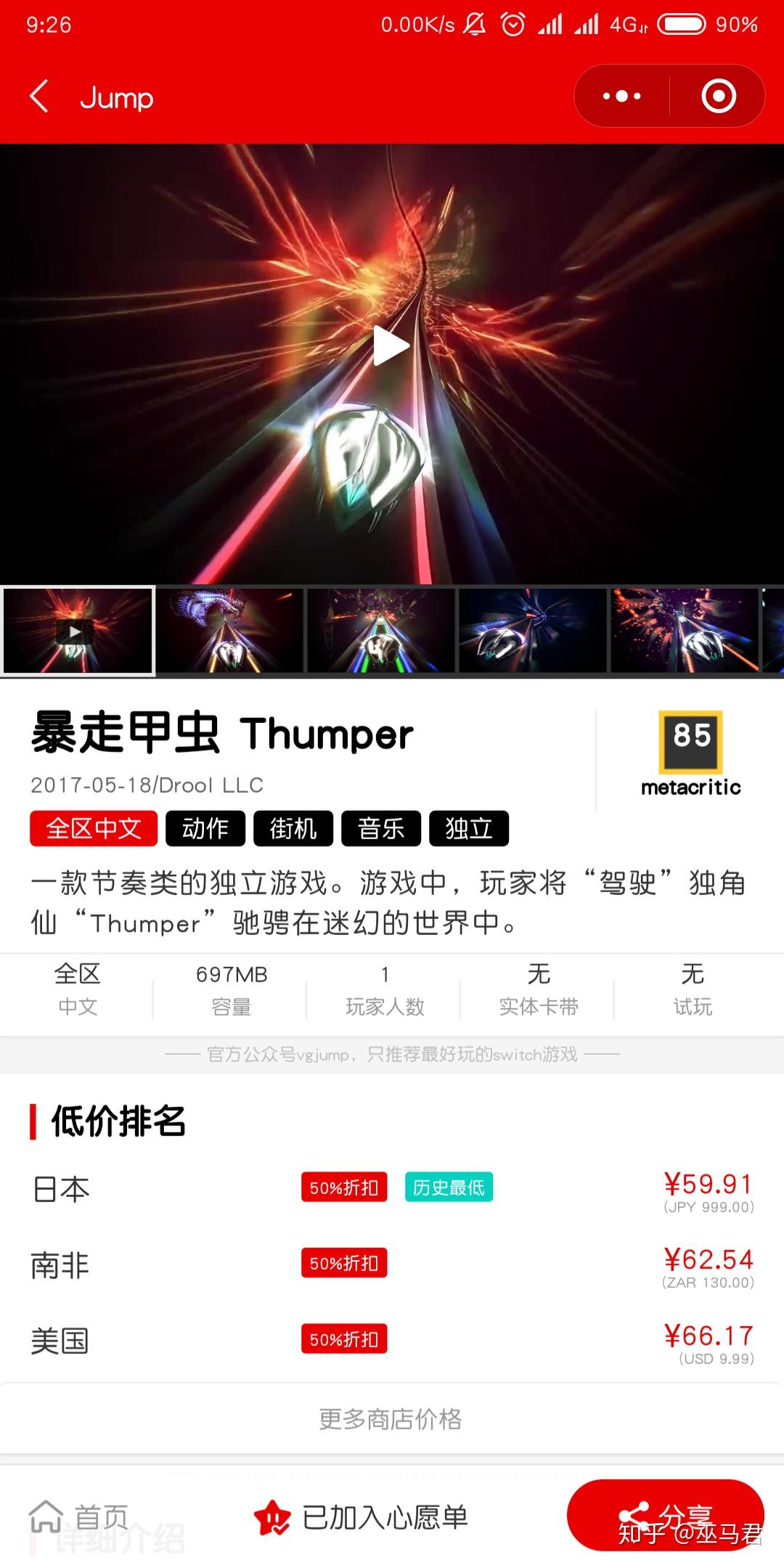Filter by the 街机 tag
This screenshot has height=1568, width=784.
293,828
